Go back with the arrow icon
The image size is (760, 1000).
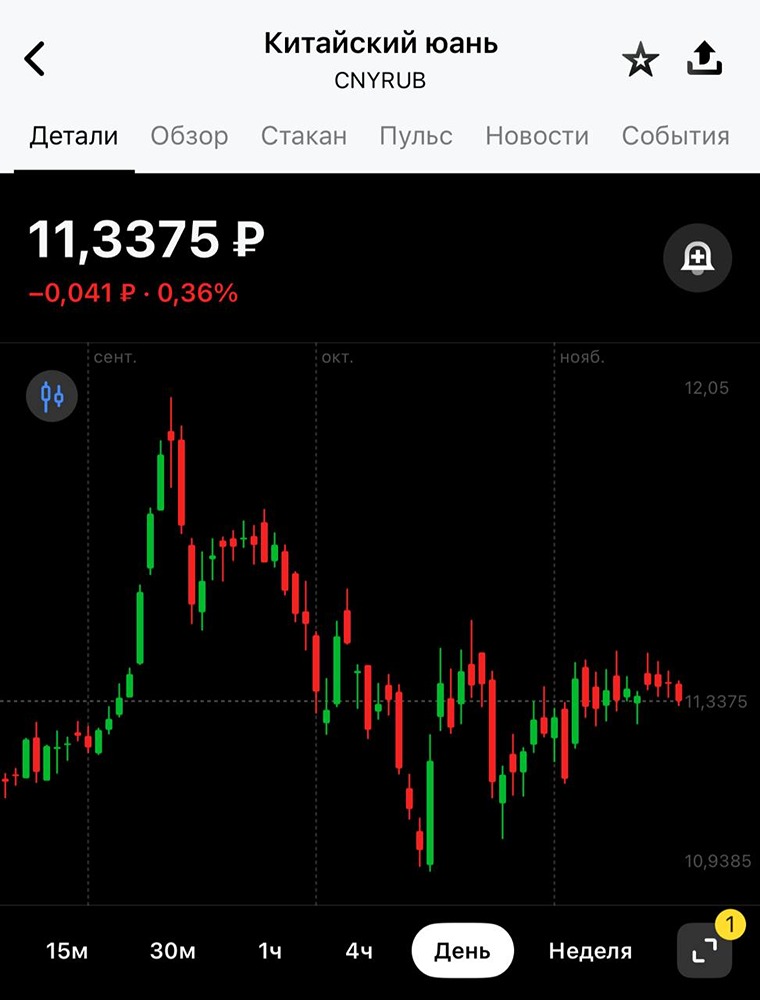[36, 59]
